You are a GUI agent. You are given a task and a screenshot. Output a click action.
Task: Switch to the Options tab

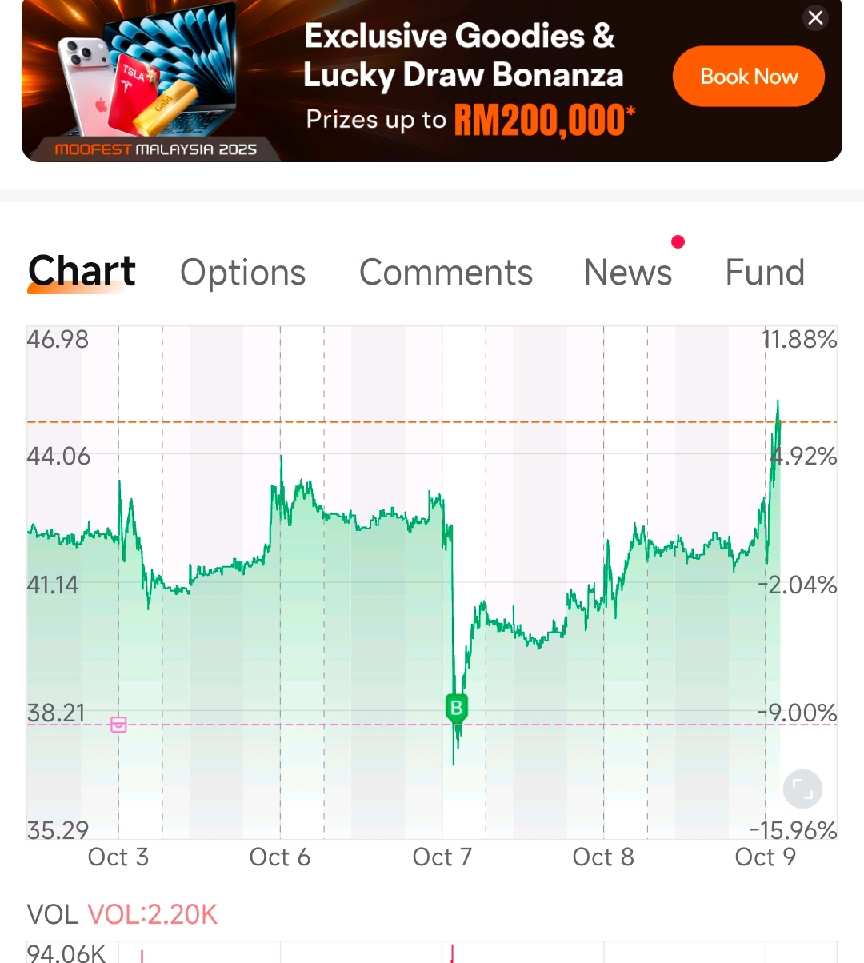coord(243,273)
